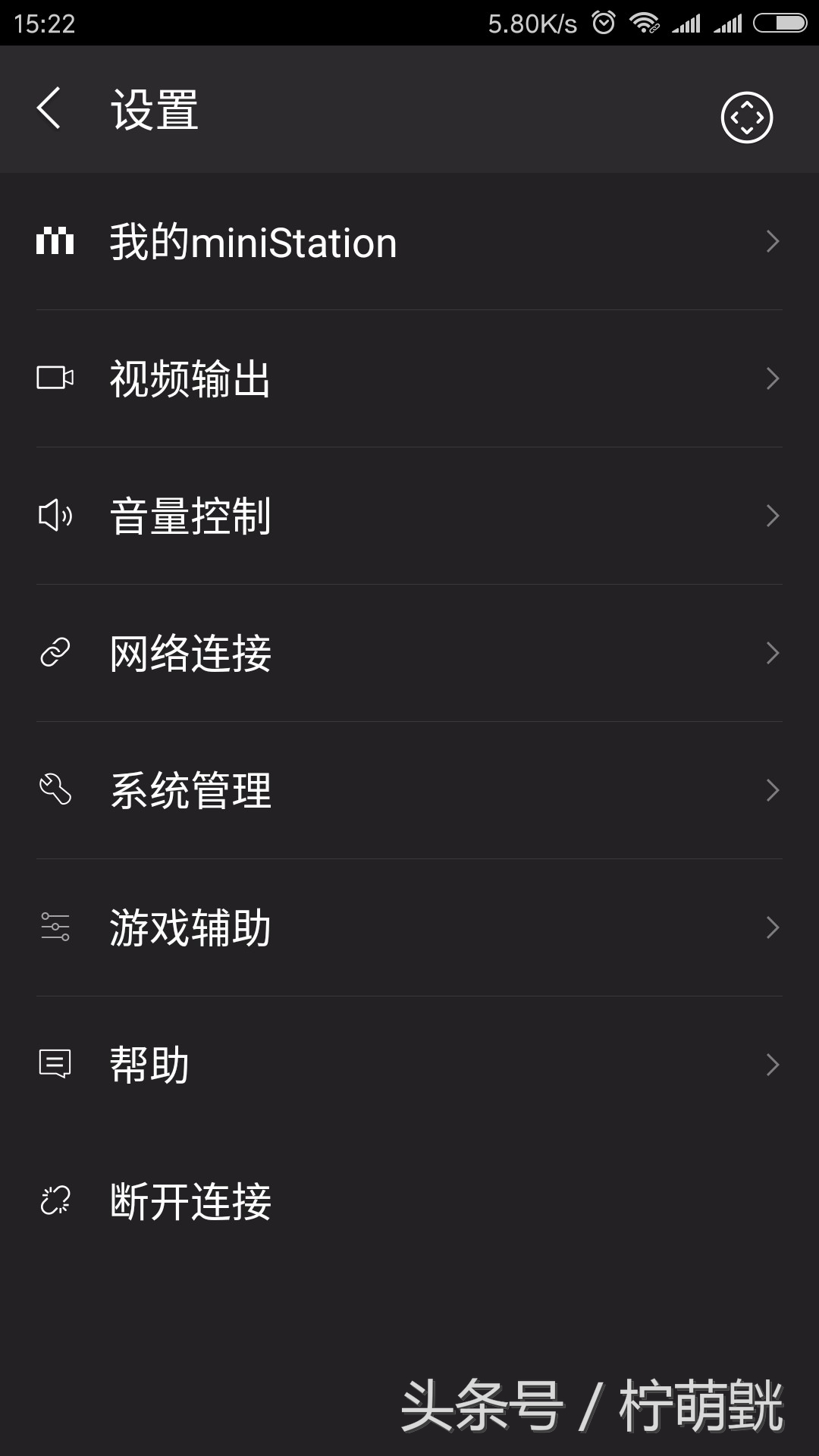
Task: Open the 帮助 help section
Action: pos(149,1063)
